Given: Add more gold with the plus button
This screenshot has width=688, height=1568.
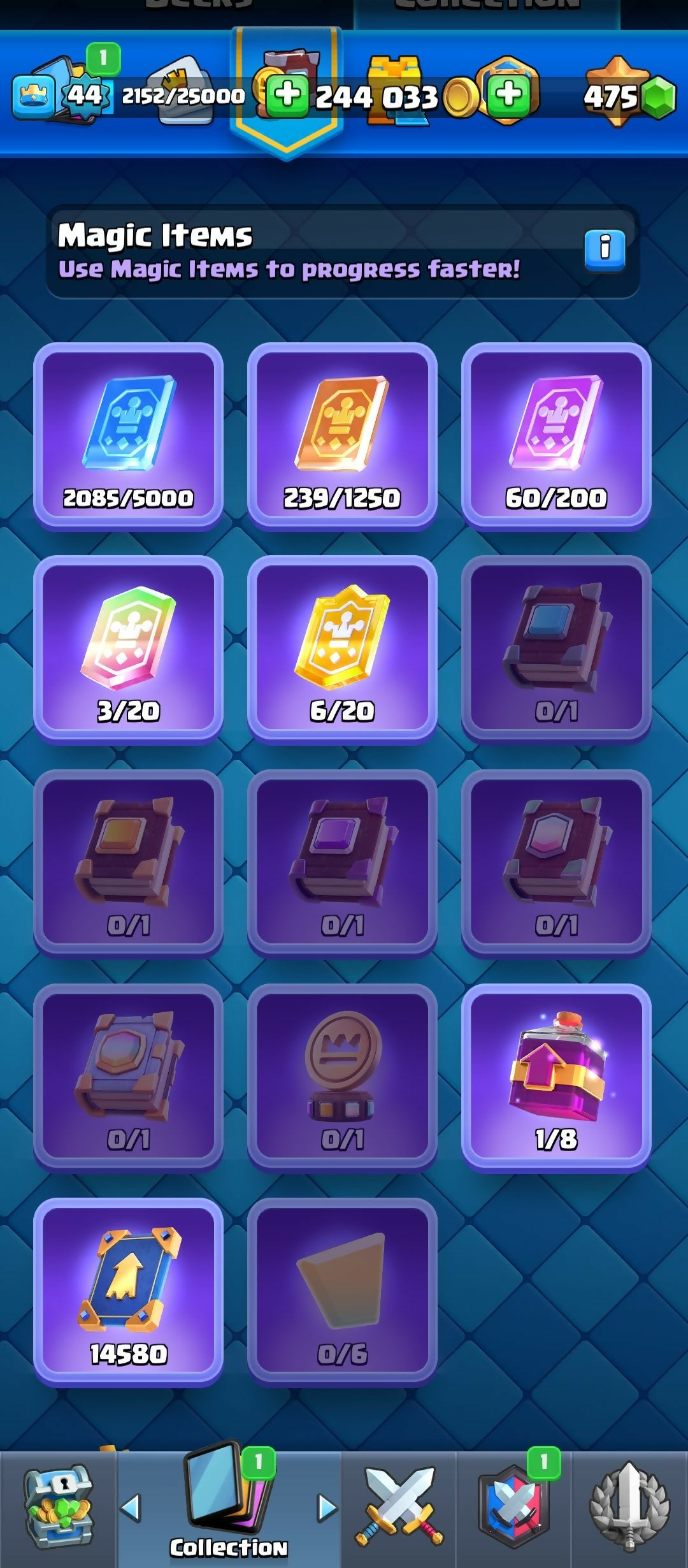Looking at the screenshot, I should (287, 96).
